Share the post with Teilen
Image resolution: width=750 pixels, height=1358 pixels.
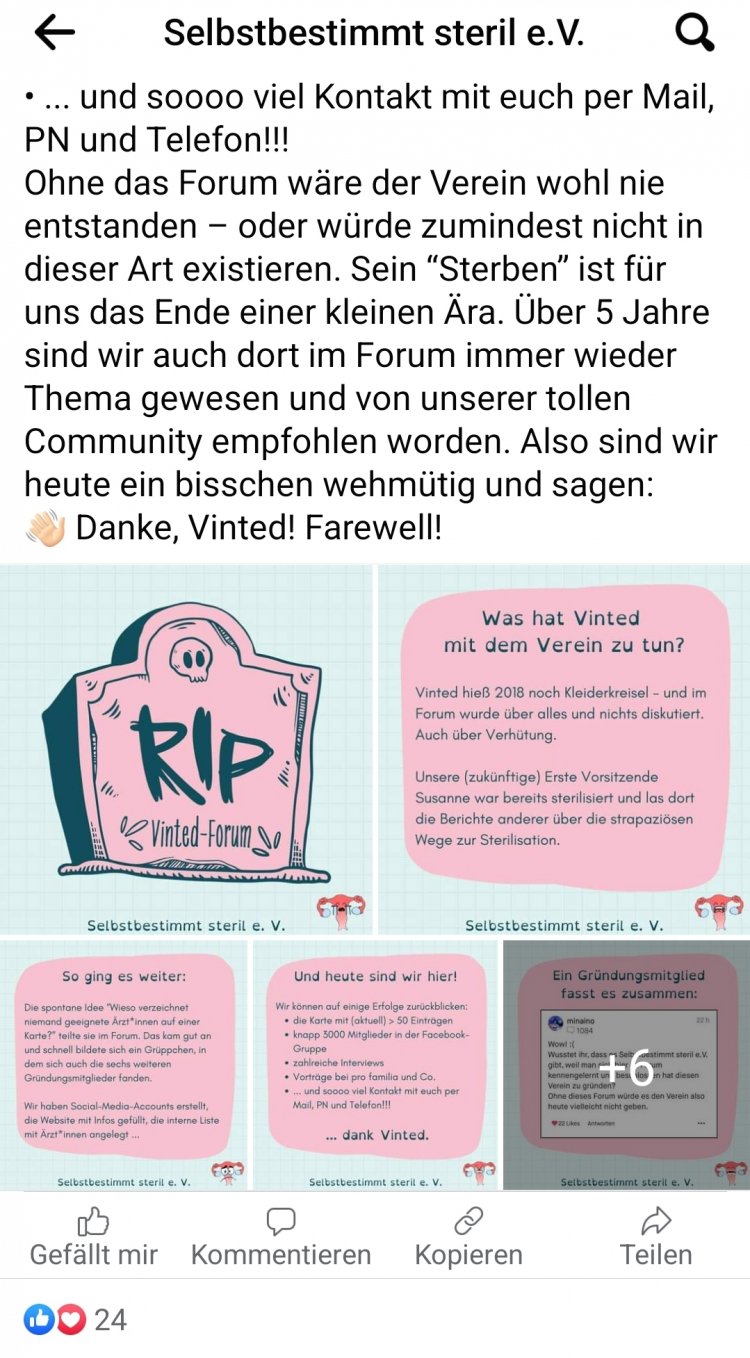point(656,1236)
